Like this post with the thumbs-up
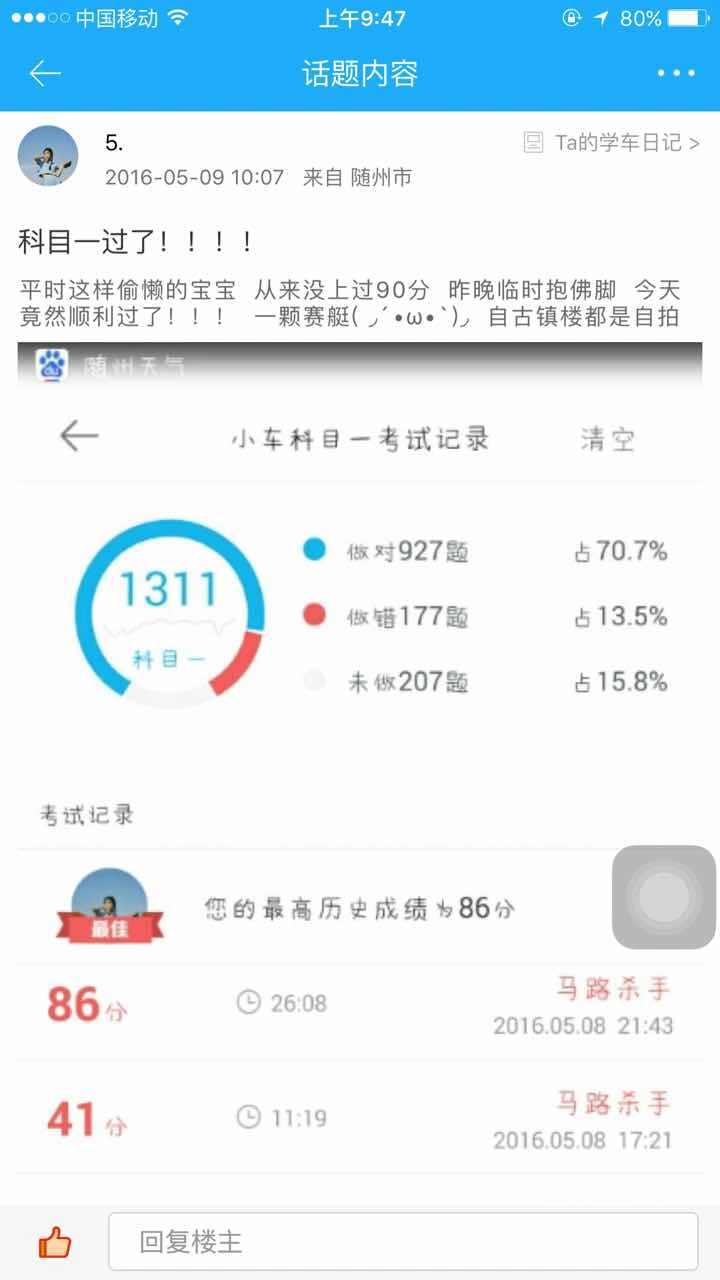Screen dimensions: 720x1280 coord(55,1243)
